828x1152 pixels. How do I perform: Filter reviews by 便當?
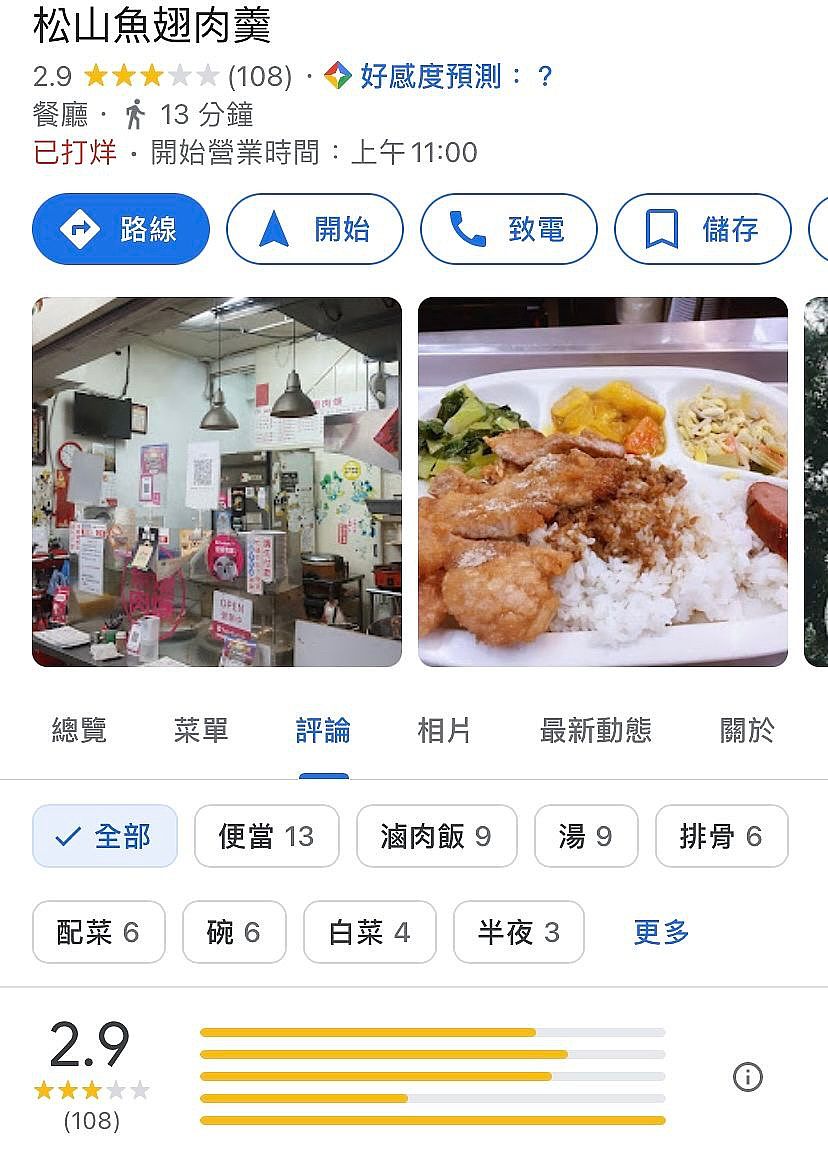pyautogui.click(x=266, y=836)
